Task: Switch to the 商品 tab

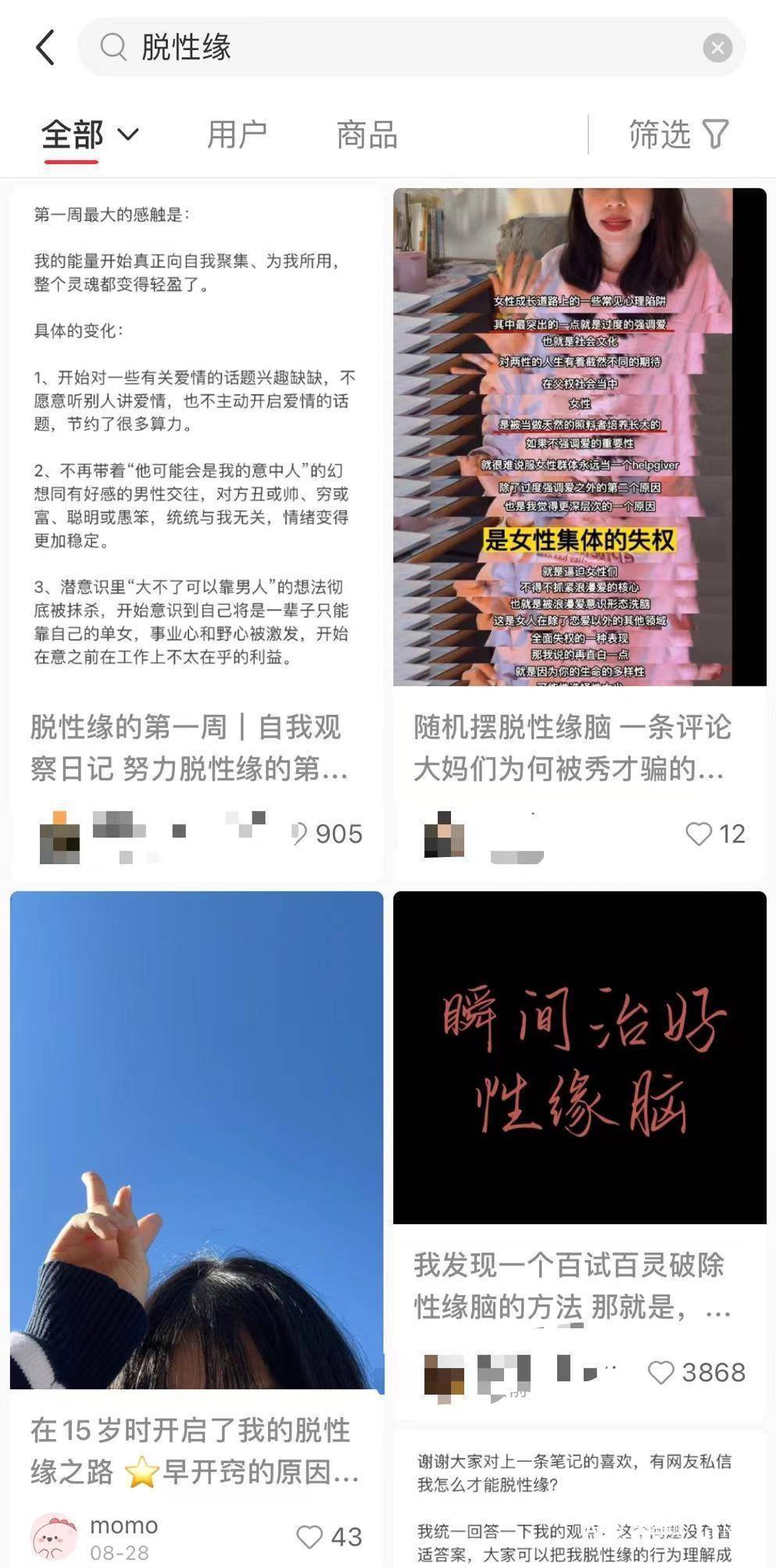Action: [367, 135]
